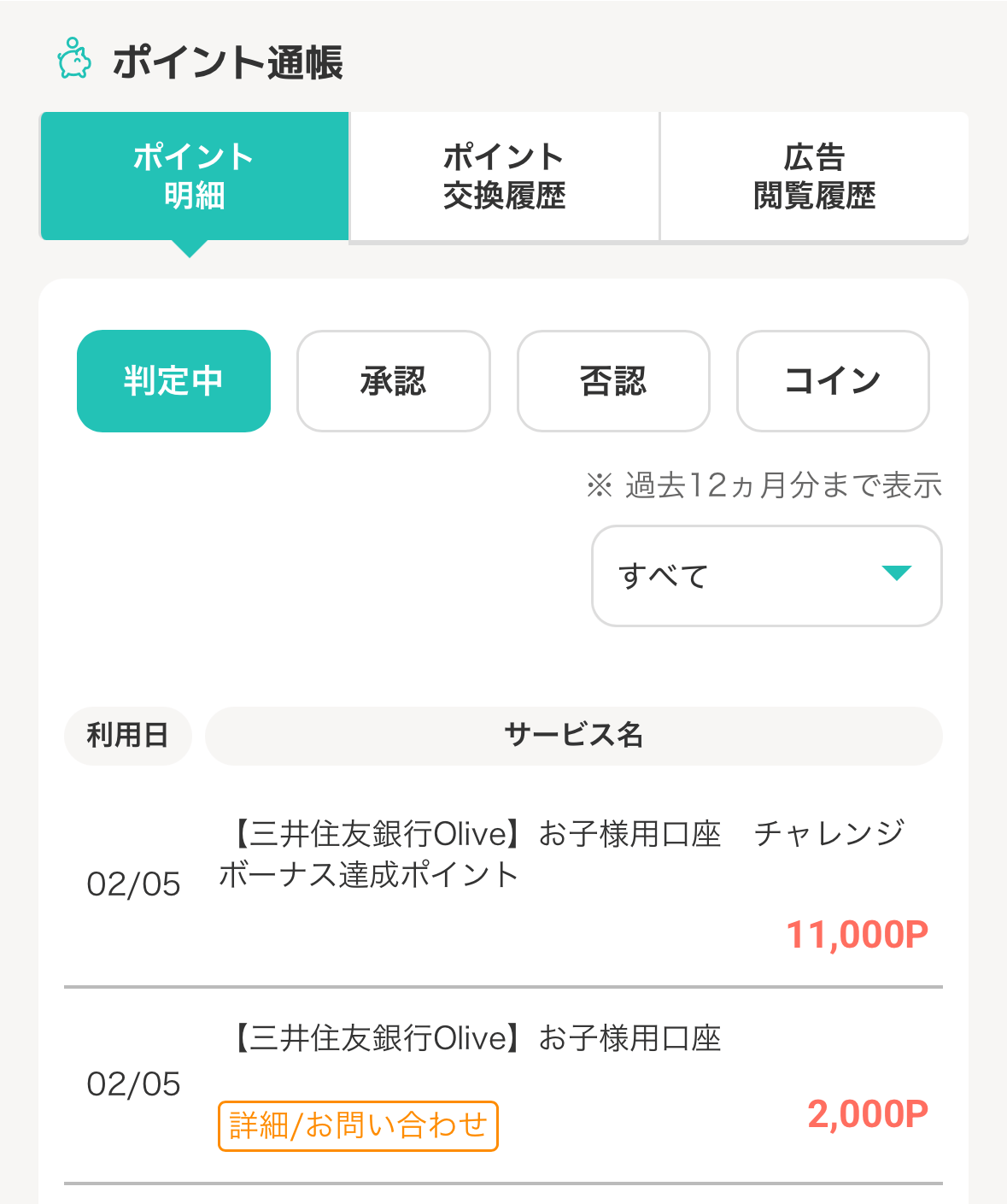Click the 11,000P point amount
Image resolution: width=1007 pixels, height=1204 pixels.
click(x=857, y=934)
